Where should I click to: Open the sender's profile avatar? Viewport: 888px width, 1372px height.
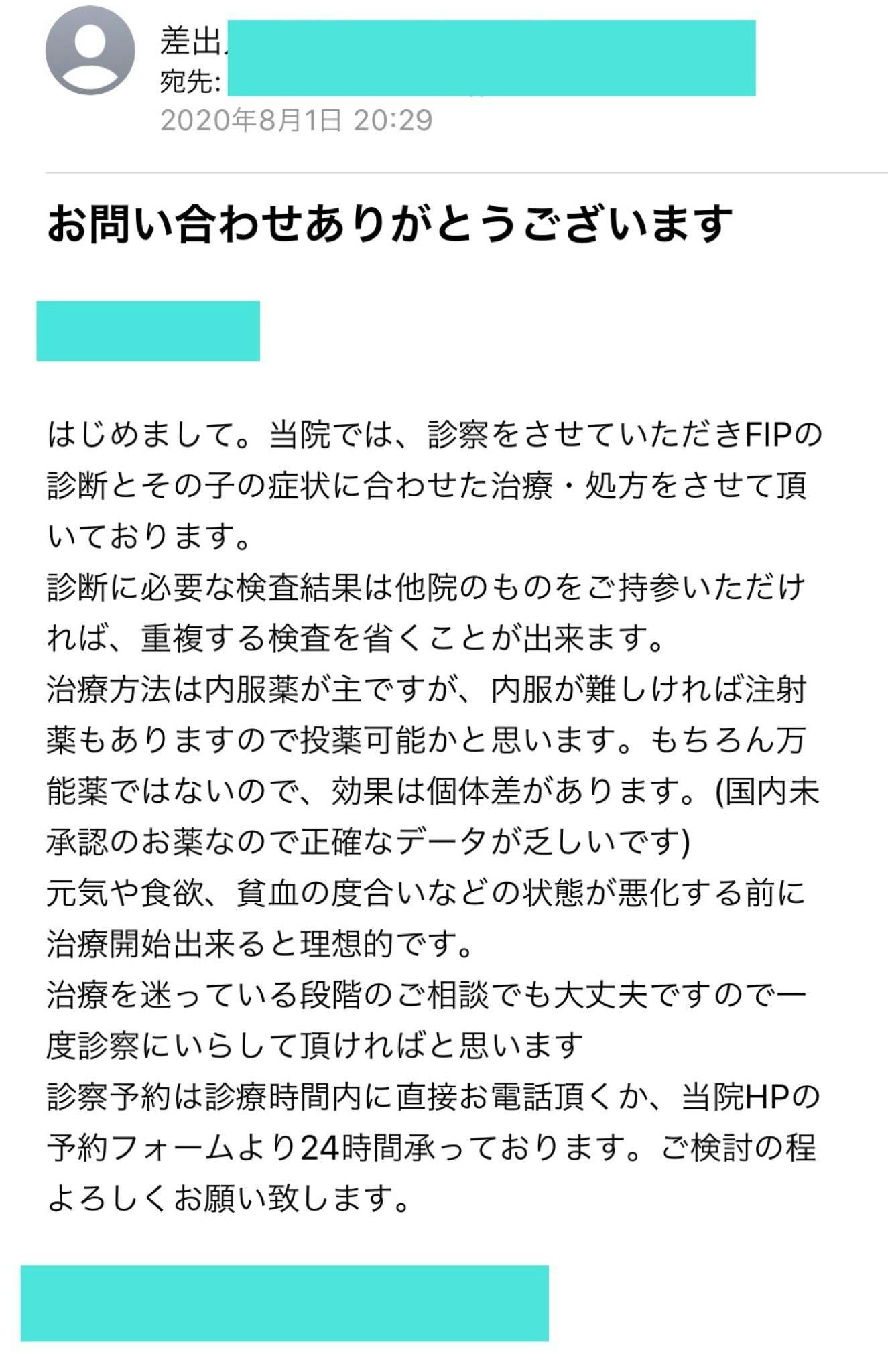(90, 51)
